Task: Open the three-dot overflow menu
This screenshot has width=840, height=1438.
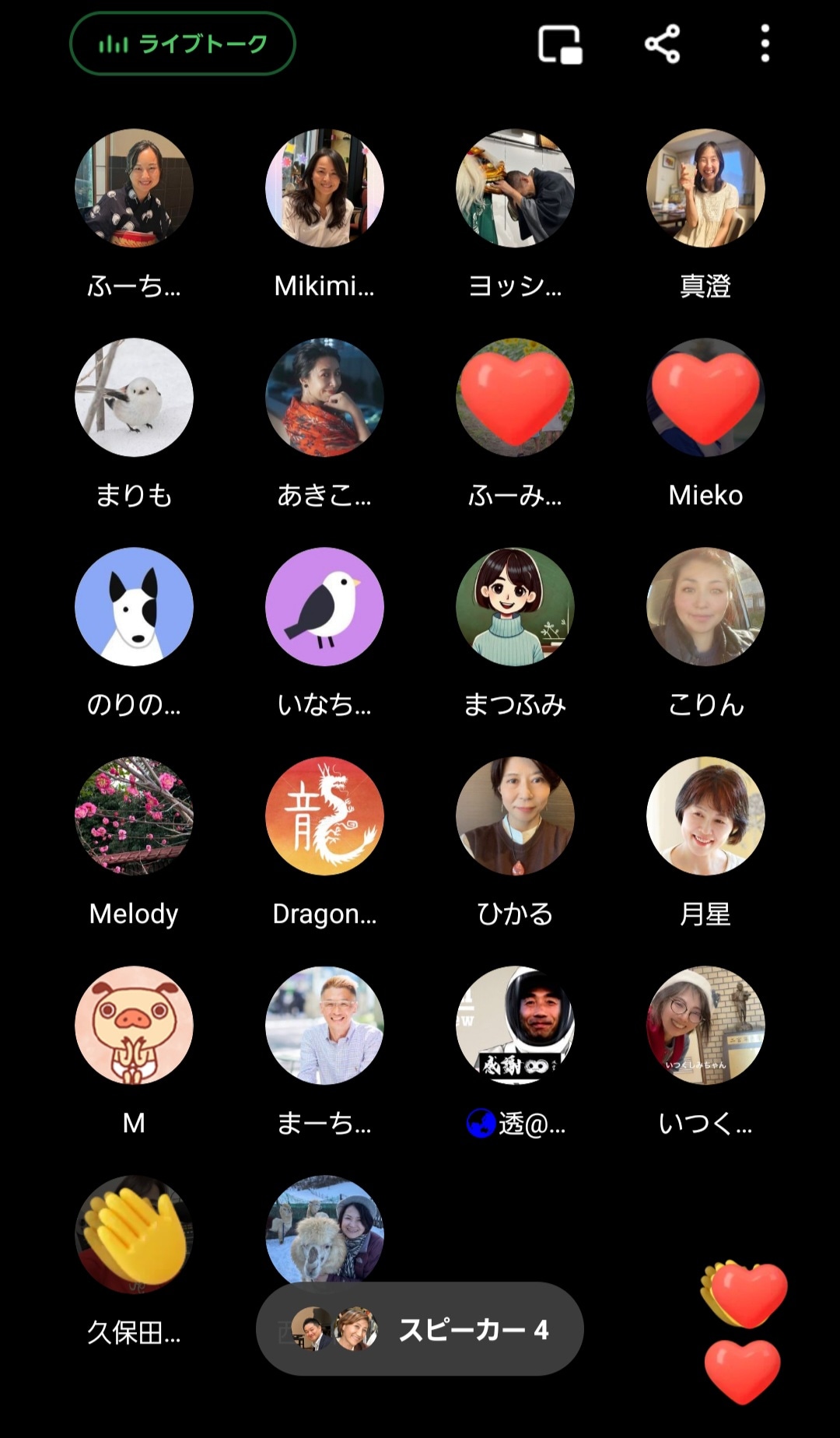Action: 765,44
